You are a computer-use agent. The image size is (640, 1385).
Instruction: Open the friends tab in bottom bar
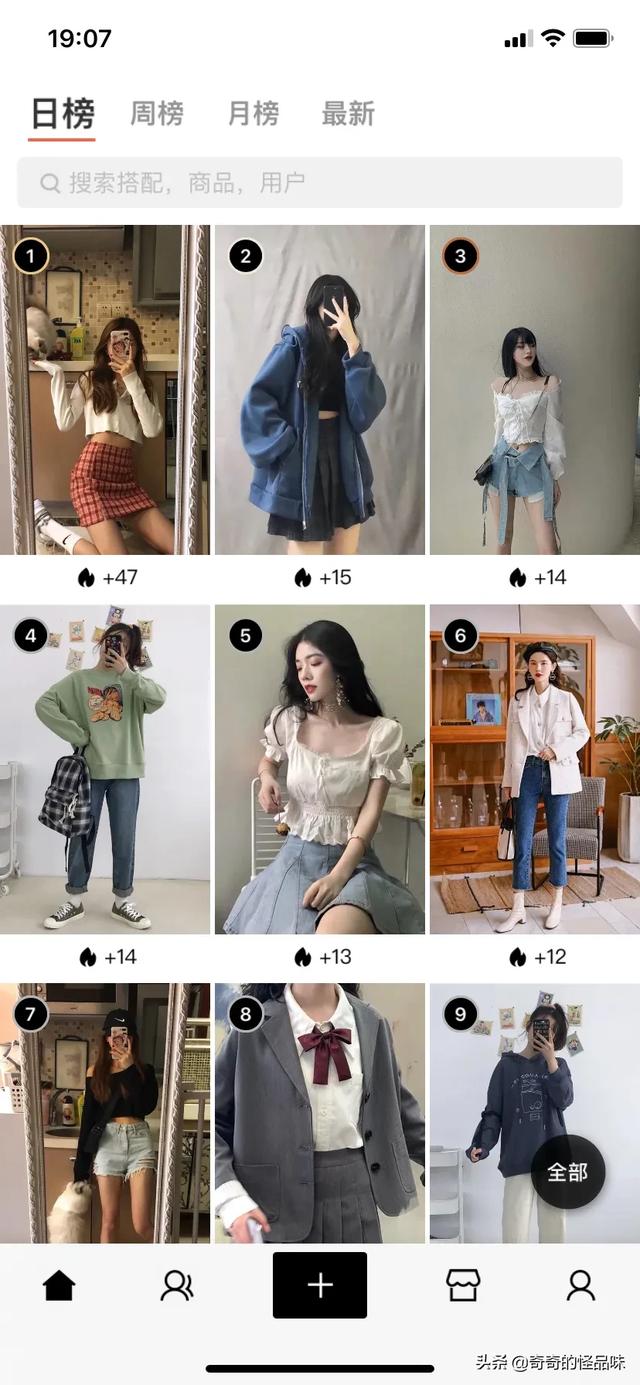click(x=177, y=1285)
